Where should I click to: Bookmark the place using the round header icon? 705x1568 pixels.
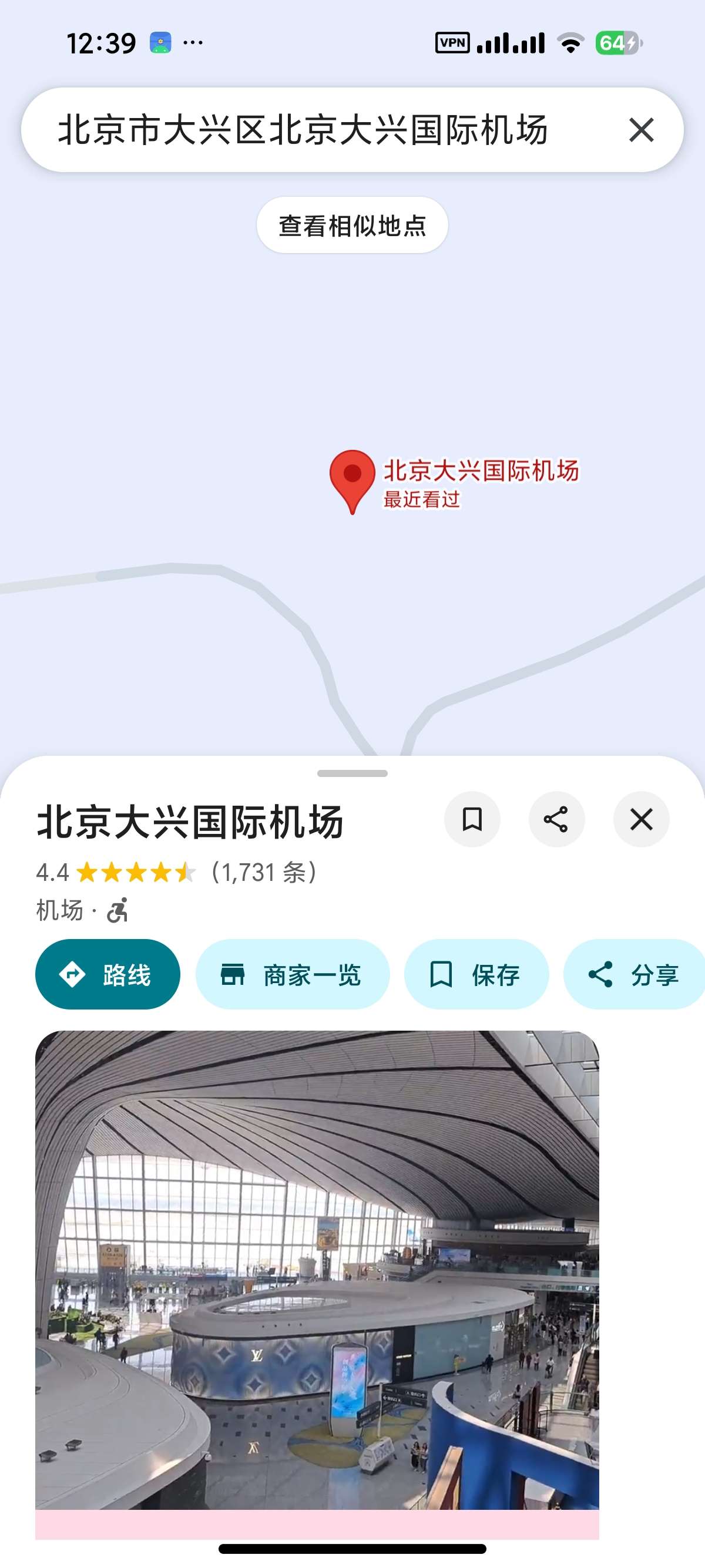(x=472, y=819)
